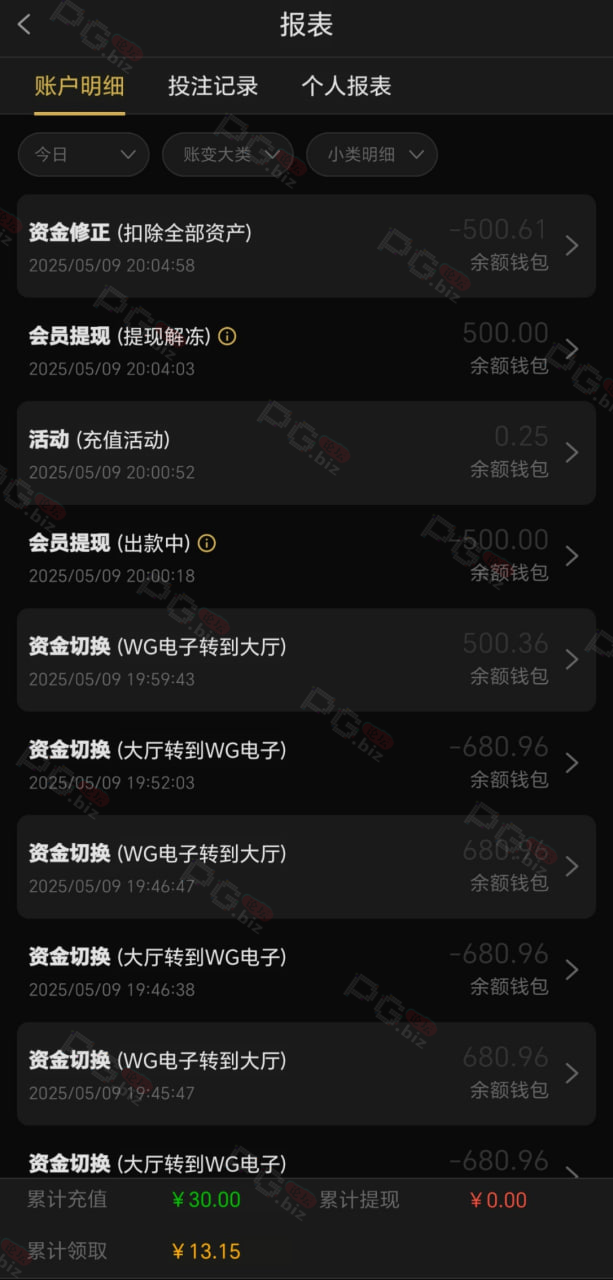Switch to the 投注记录 tab
Viewport: 613px width, 1280px height.
(x=213, y=86)
